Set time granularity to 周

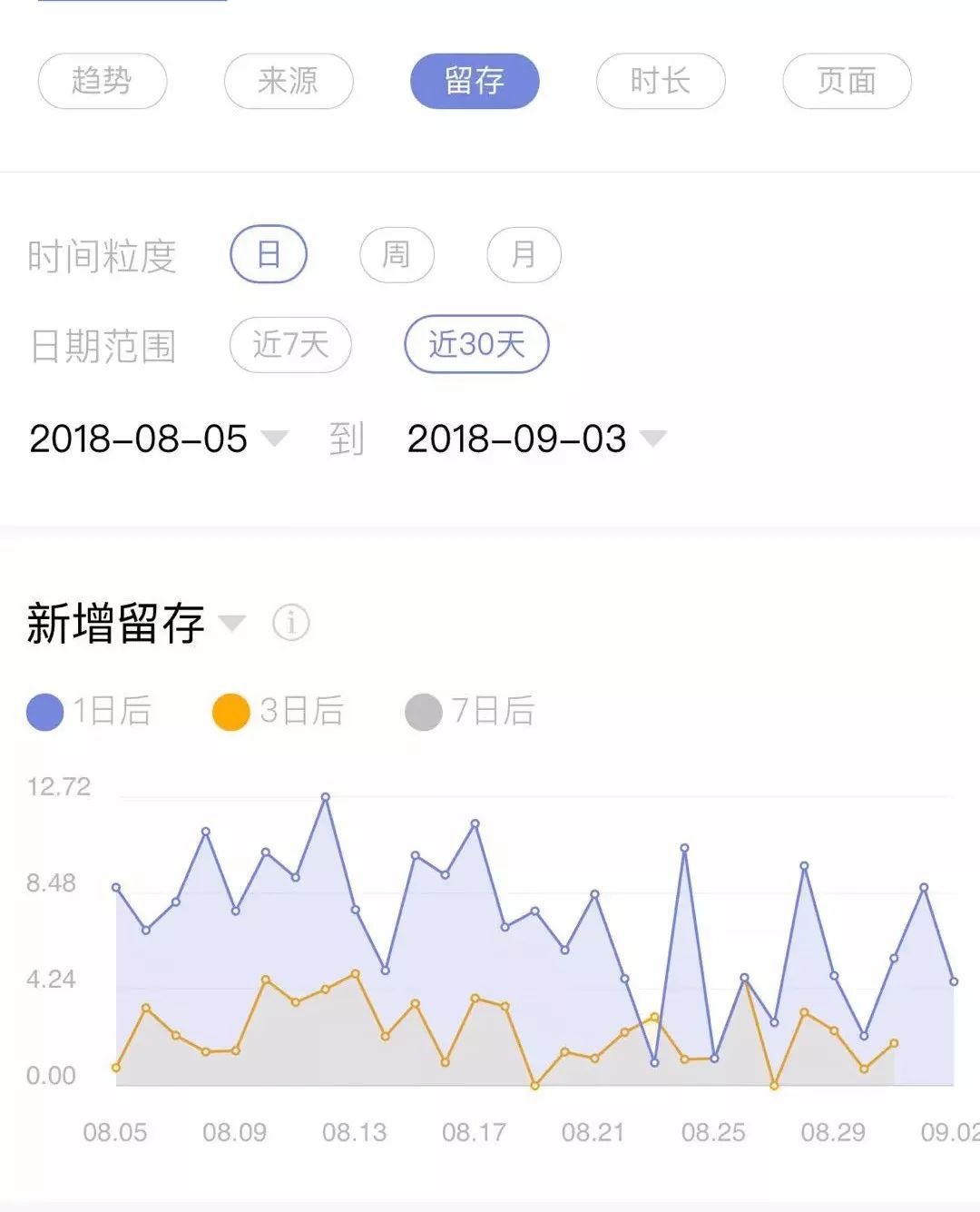point(397,255)
